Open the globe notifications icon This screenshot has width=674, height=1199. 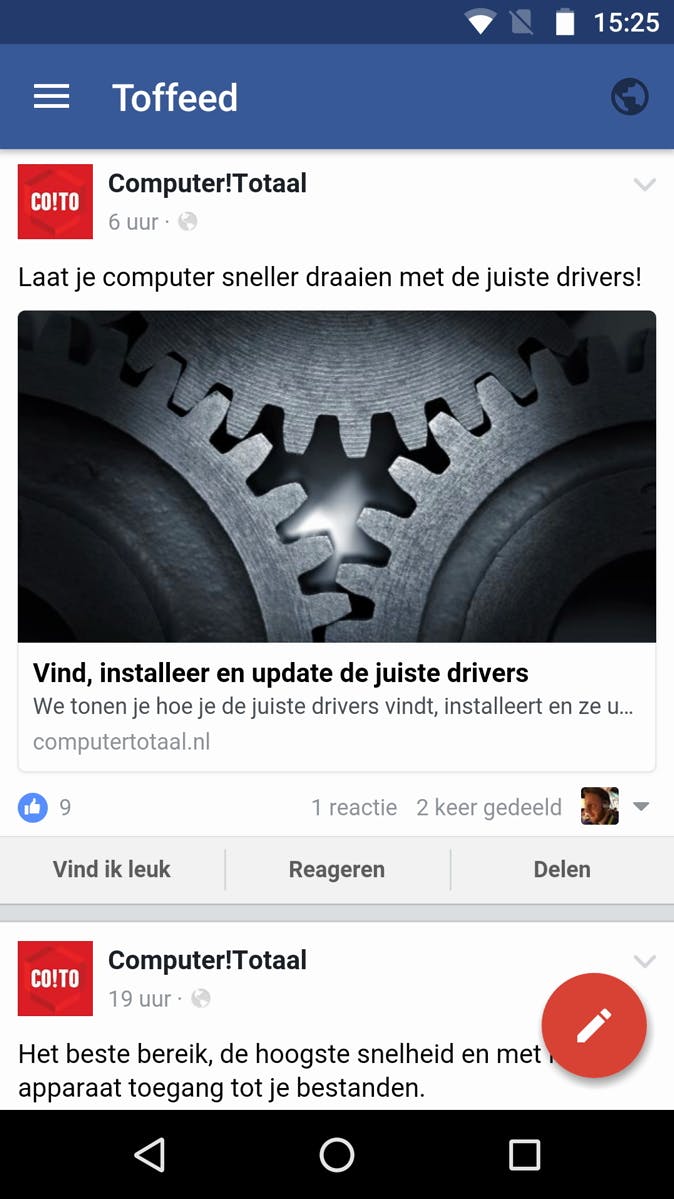[x=629, y=97]
